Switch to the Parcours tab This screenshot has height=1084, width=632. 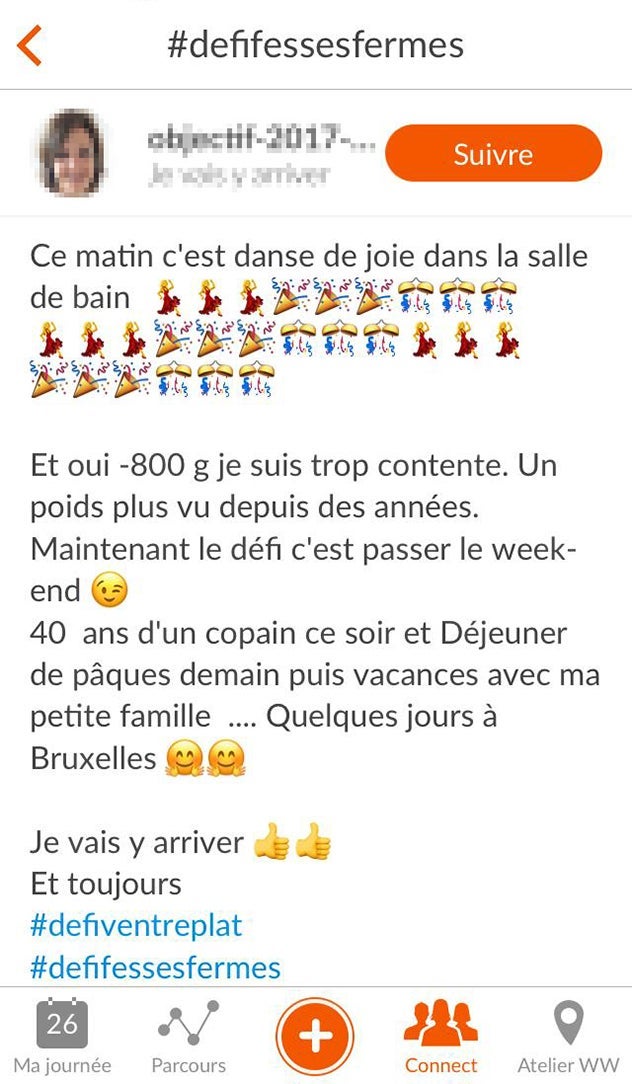click(188, 1035)
